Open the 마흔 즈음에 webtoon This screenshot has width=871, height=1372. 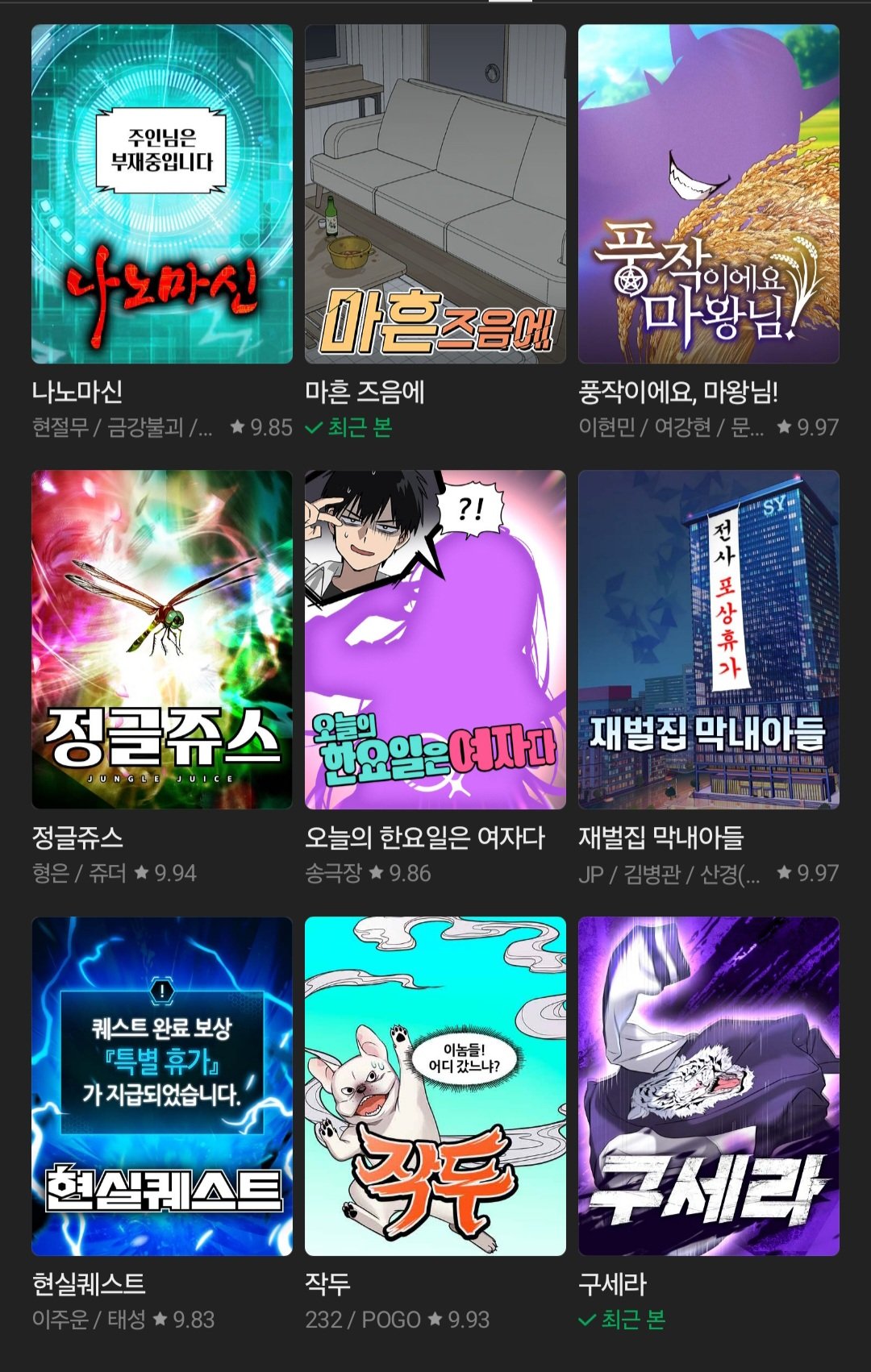[x=435, y=194]
